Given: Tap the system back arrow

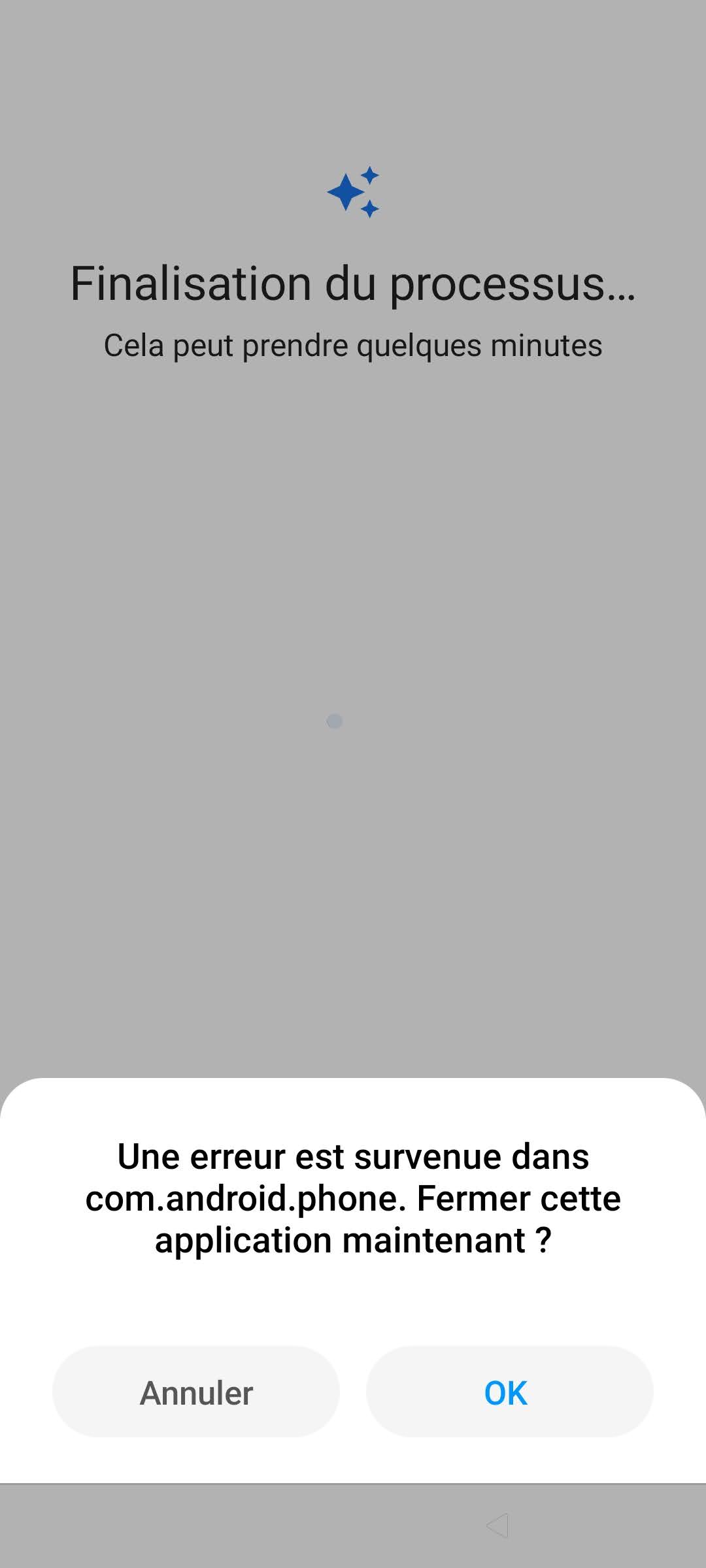Looking at the screenshot, I should click(498, 1526).
